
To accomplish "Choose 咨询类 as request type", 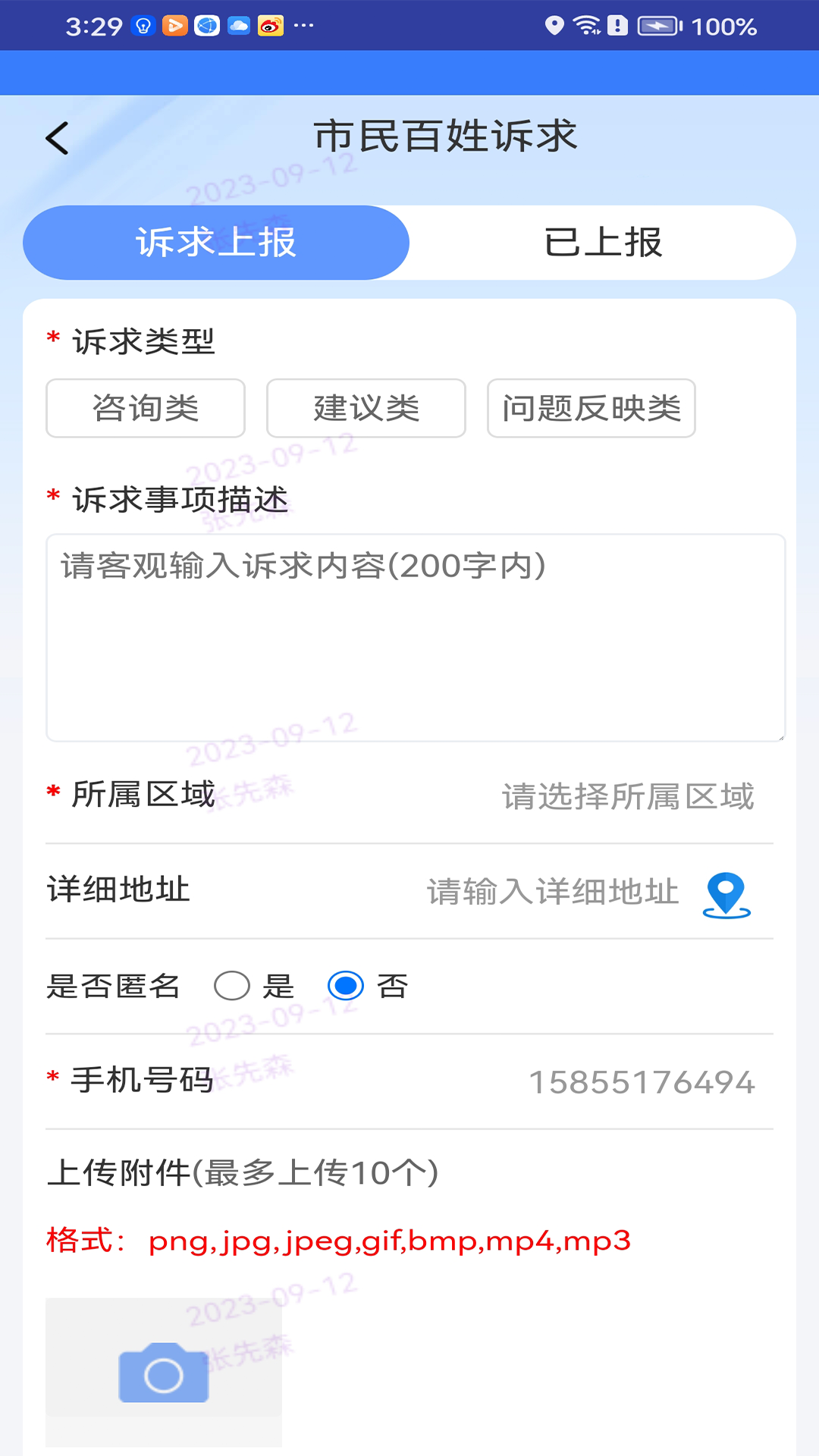I will click(x=146, y=408).
